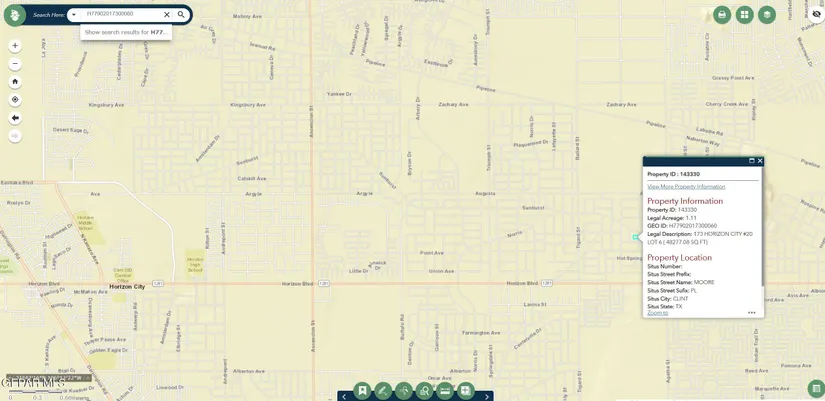Image resolution: width=825 pixels, height=401 pixels.
Task: Go to the previous map extent
Action: point(15,118)
